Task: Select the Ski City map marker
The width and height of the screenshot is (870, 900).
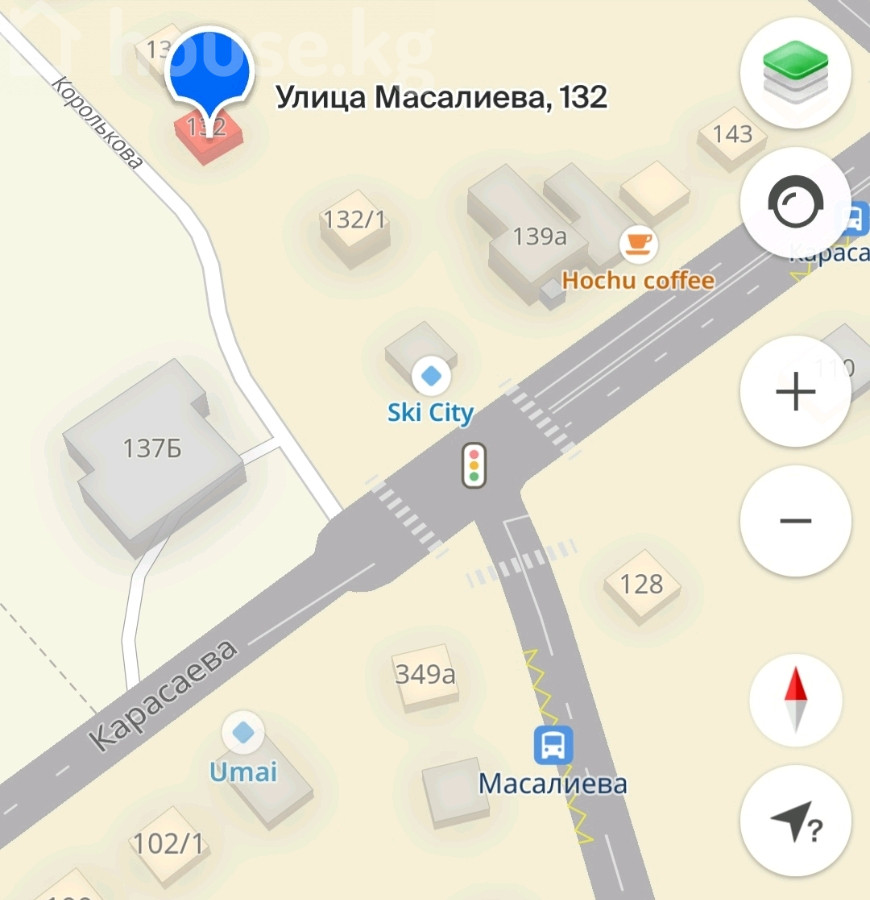Action: (x=431, y=376)
